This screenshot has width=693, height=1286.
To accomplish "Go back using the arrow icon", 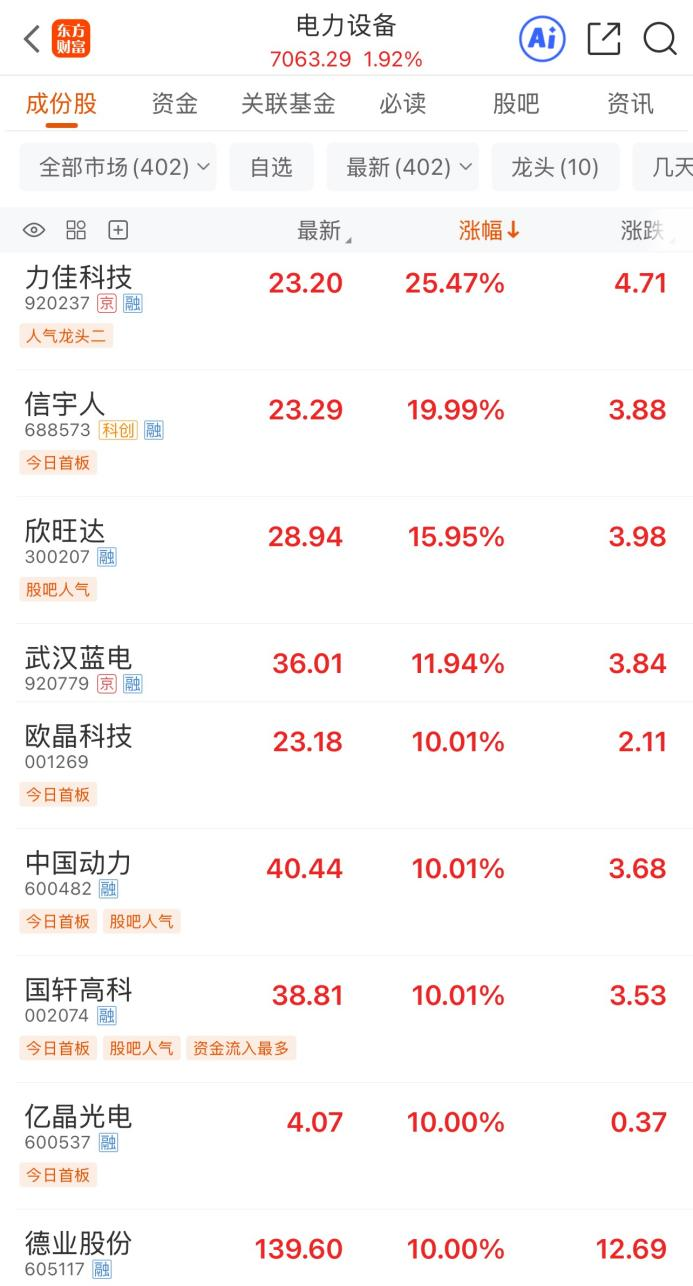I will tap(32, 39).
